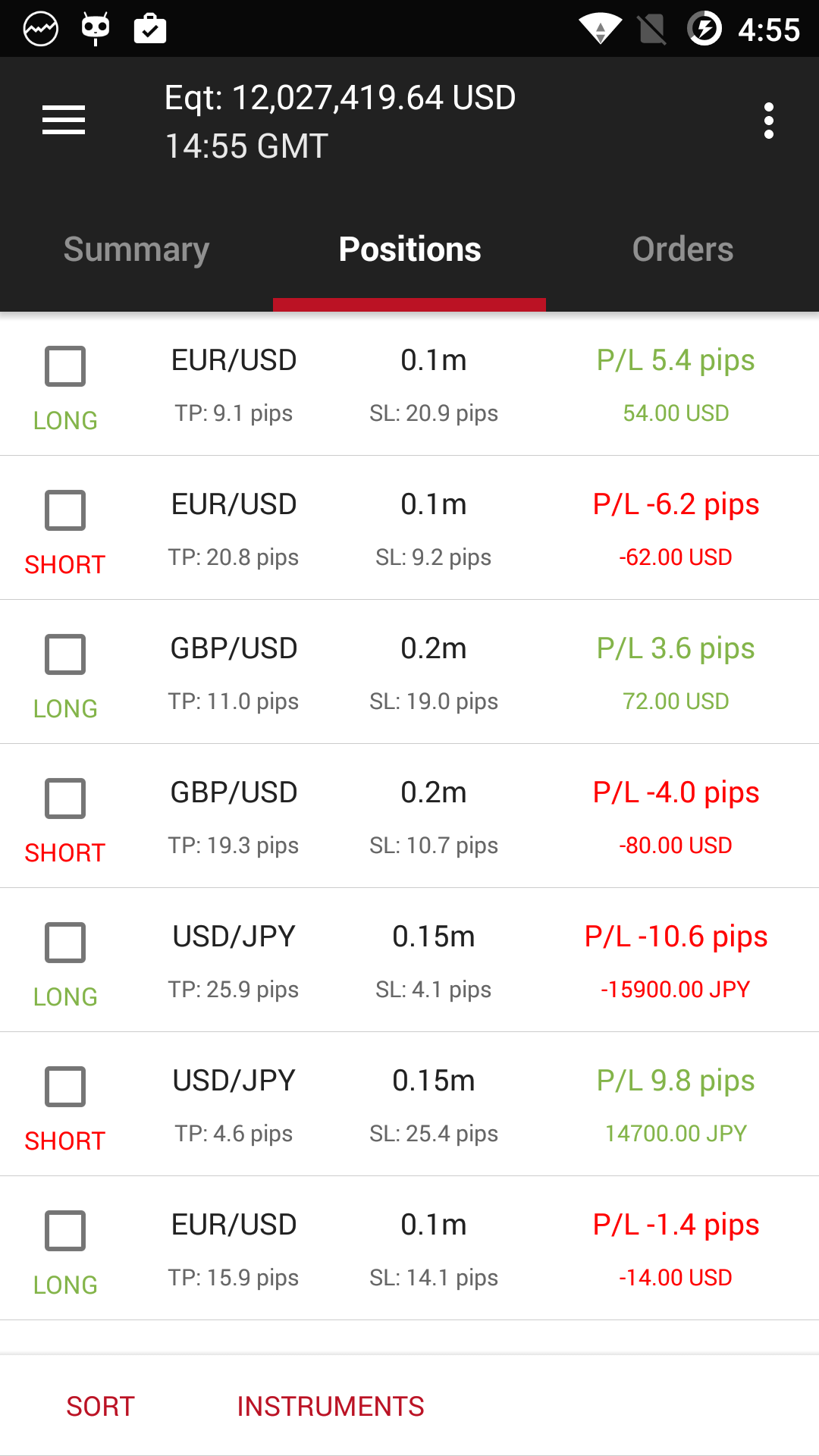Check the USD/JPY short position checkbox
The height and width of the screenshot is (1456, 819).
65,1087
